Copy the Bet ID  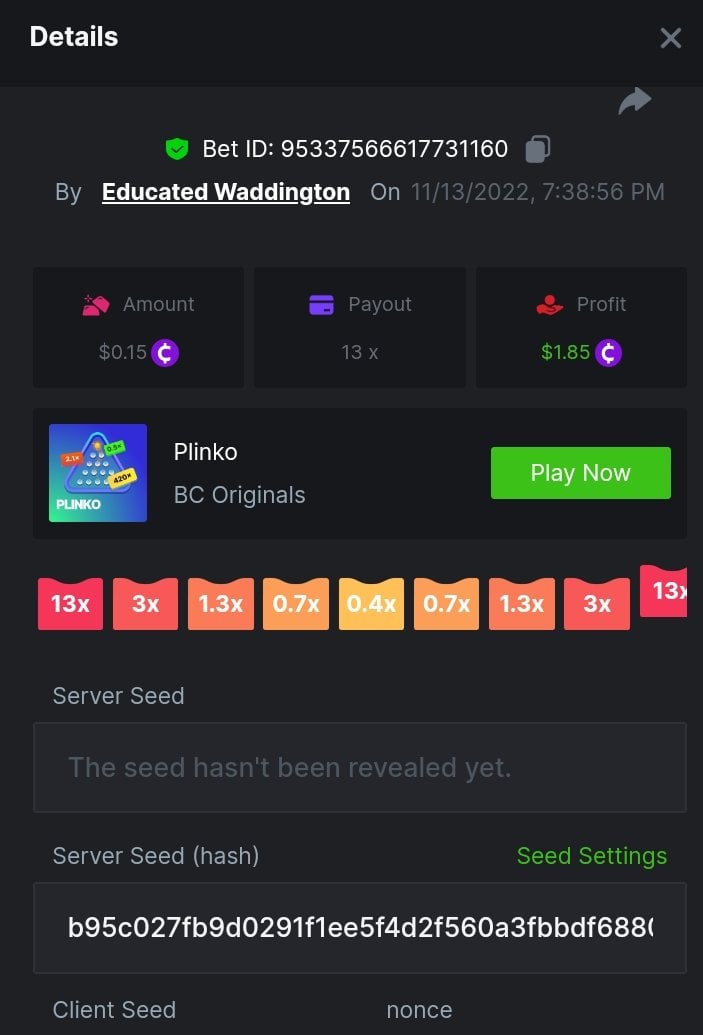click(537, 149)
